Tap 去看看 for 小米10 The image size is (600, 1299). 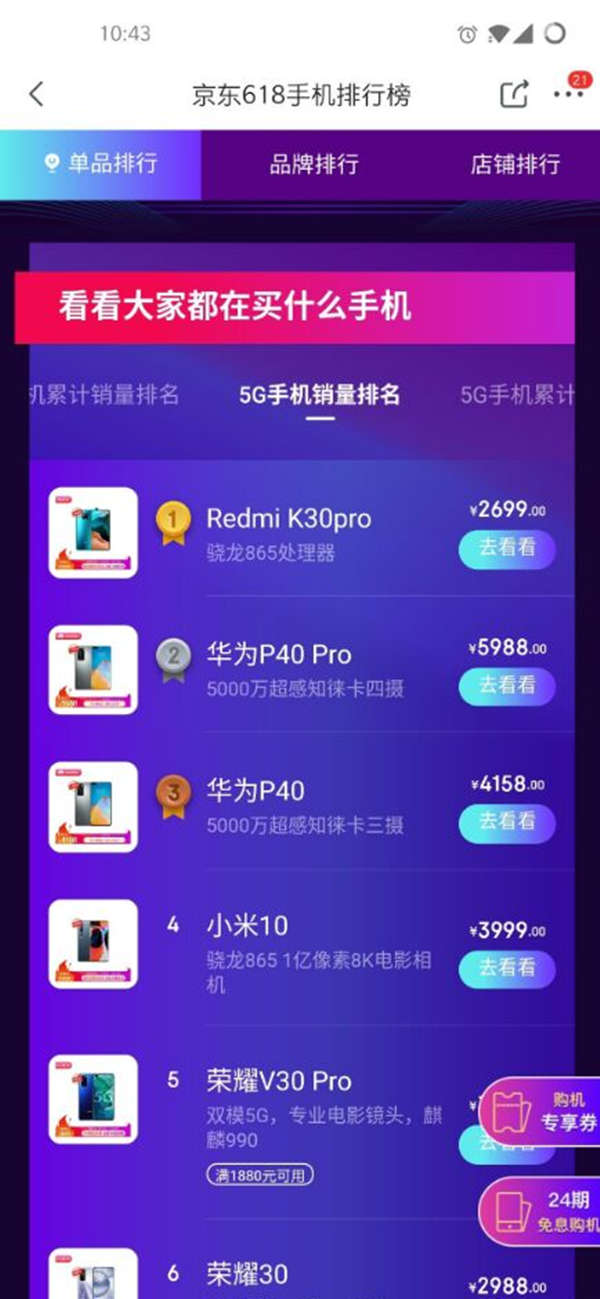507,967
